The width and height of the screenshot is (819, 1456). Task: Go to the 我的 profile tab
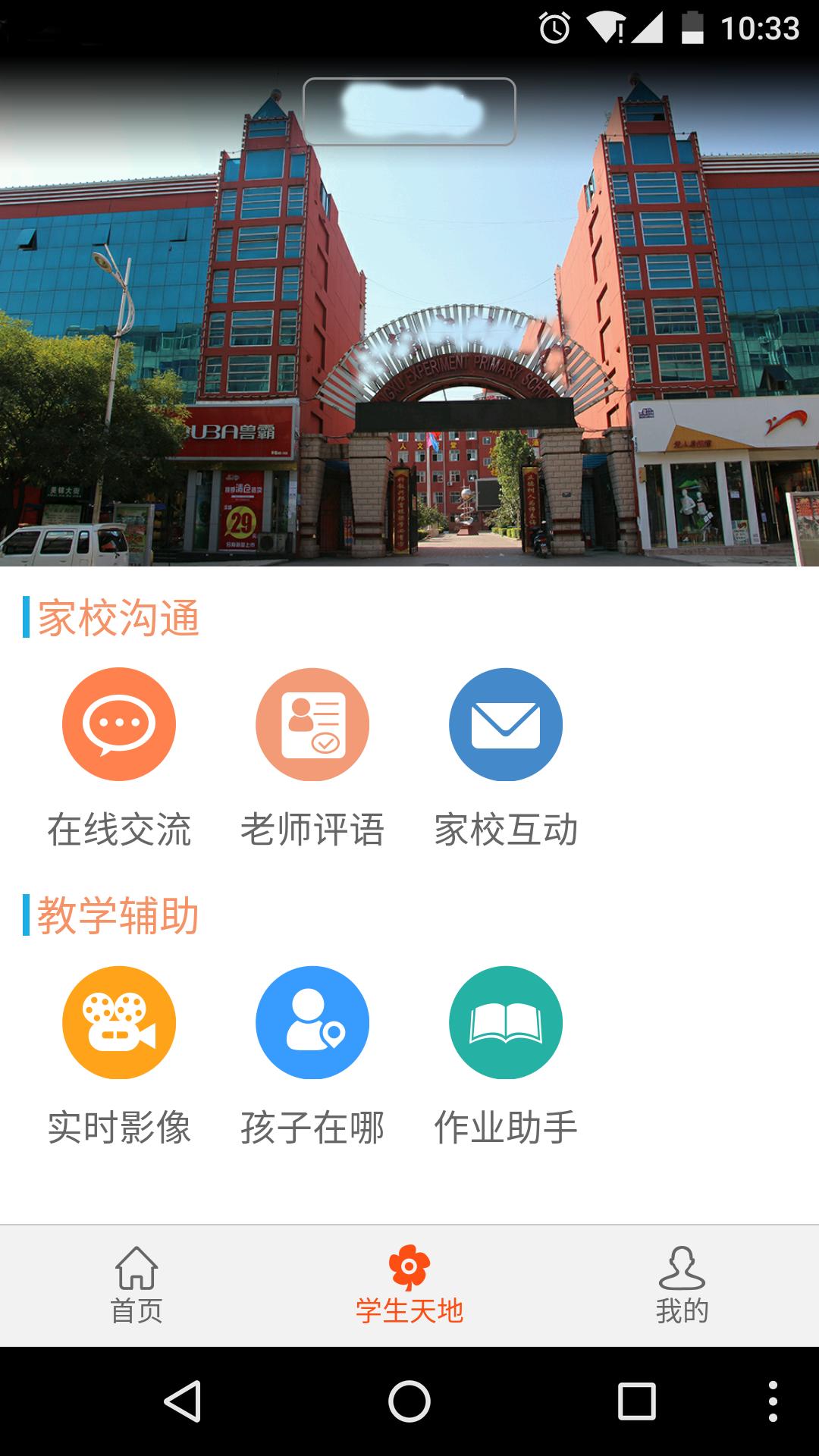point(682,1285)
